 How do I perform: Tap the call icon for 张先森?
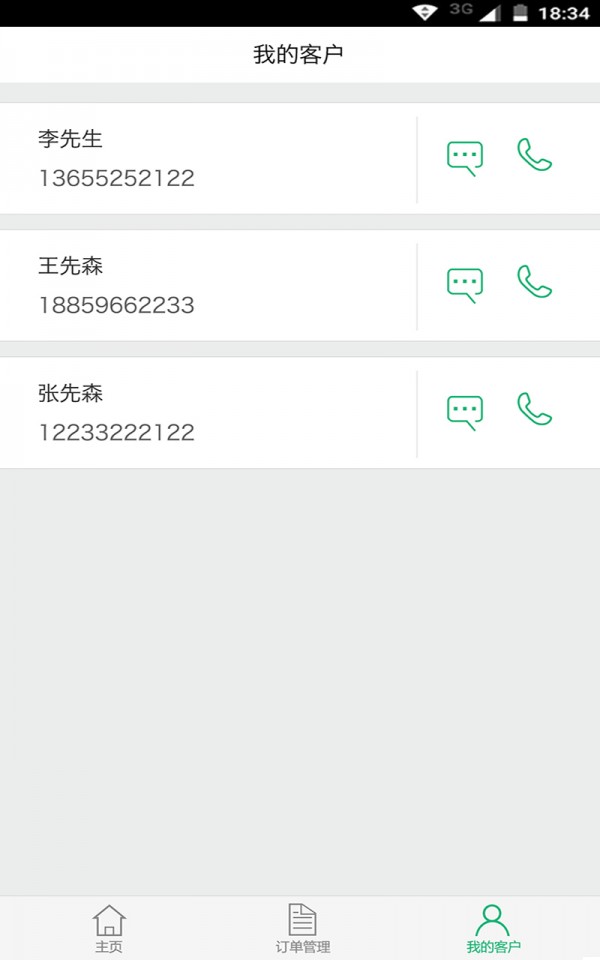[x=535, y=410]
